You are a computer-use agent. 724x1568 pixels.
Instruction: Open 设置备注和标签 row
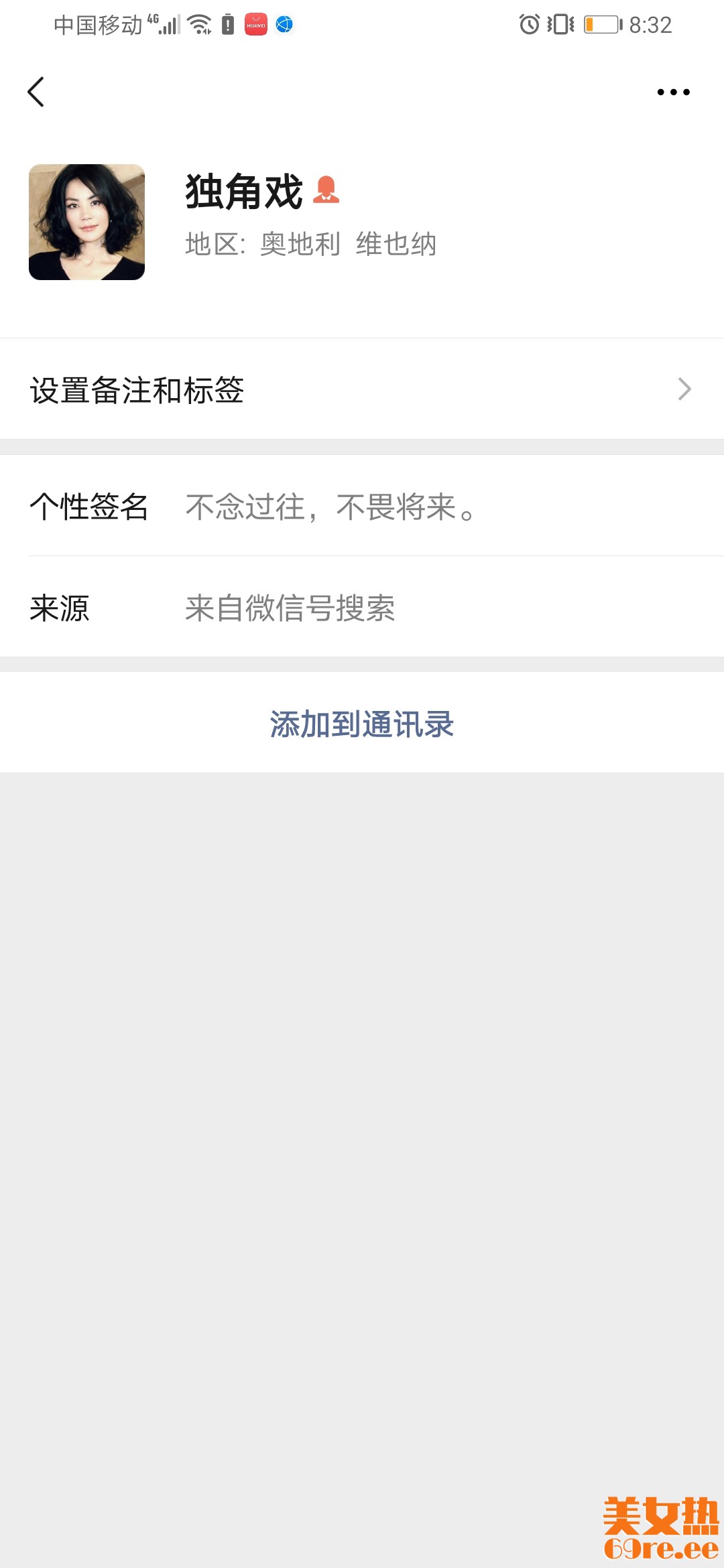(362, 389)
